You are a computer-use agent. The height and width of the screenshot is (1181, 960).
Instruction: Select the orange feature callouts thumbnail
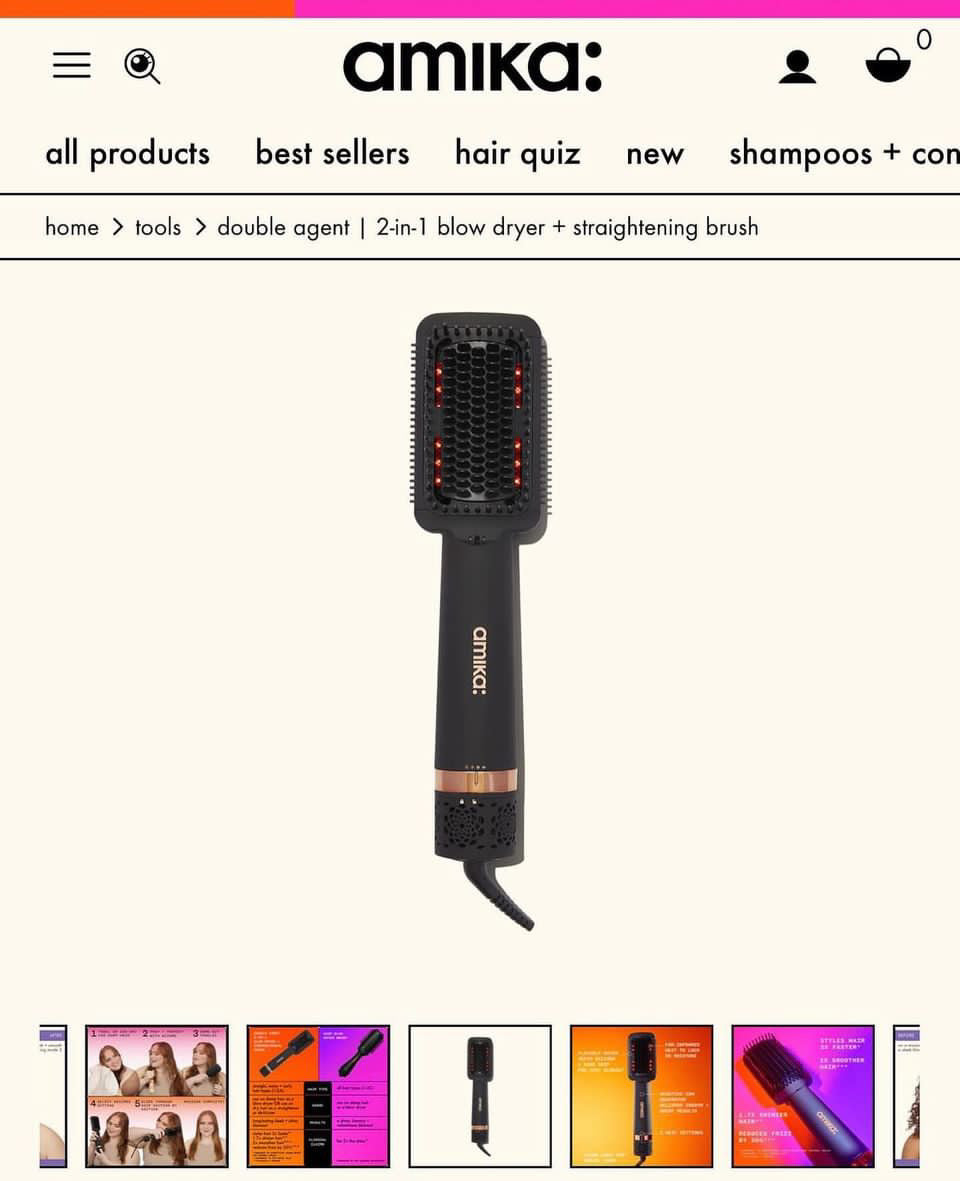click(641, 1096)
